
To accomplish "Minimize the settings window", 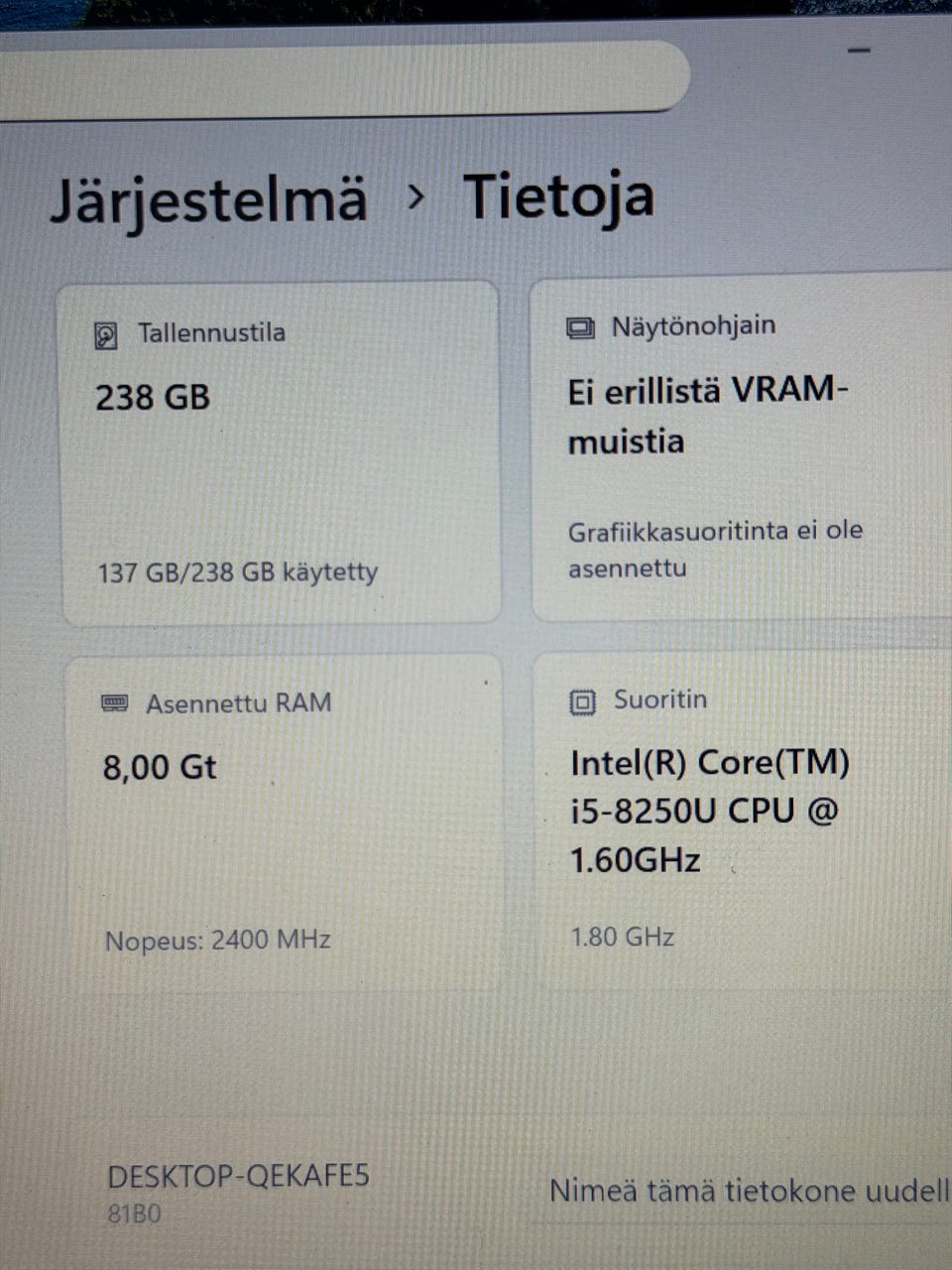I will tap(859, 51).
